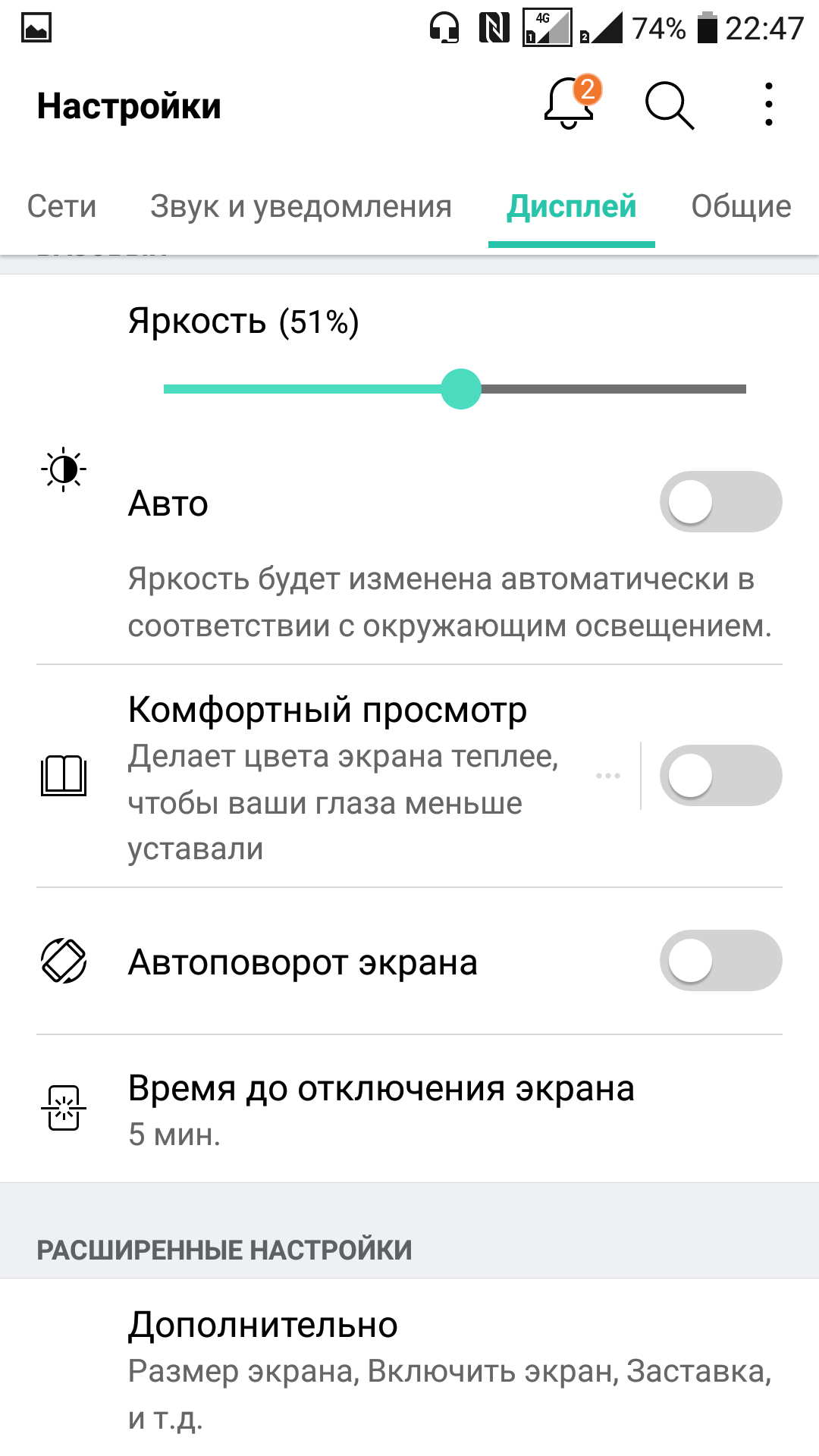The height and width of the screenshot is (1456, 819).
Task: Tap the Яркость brightness slider
Action: [455, 389]
